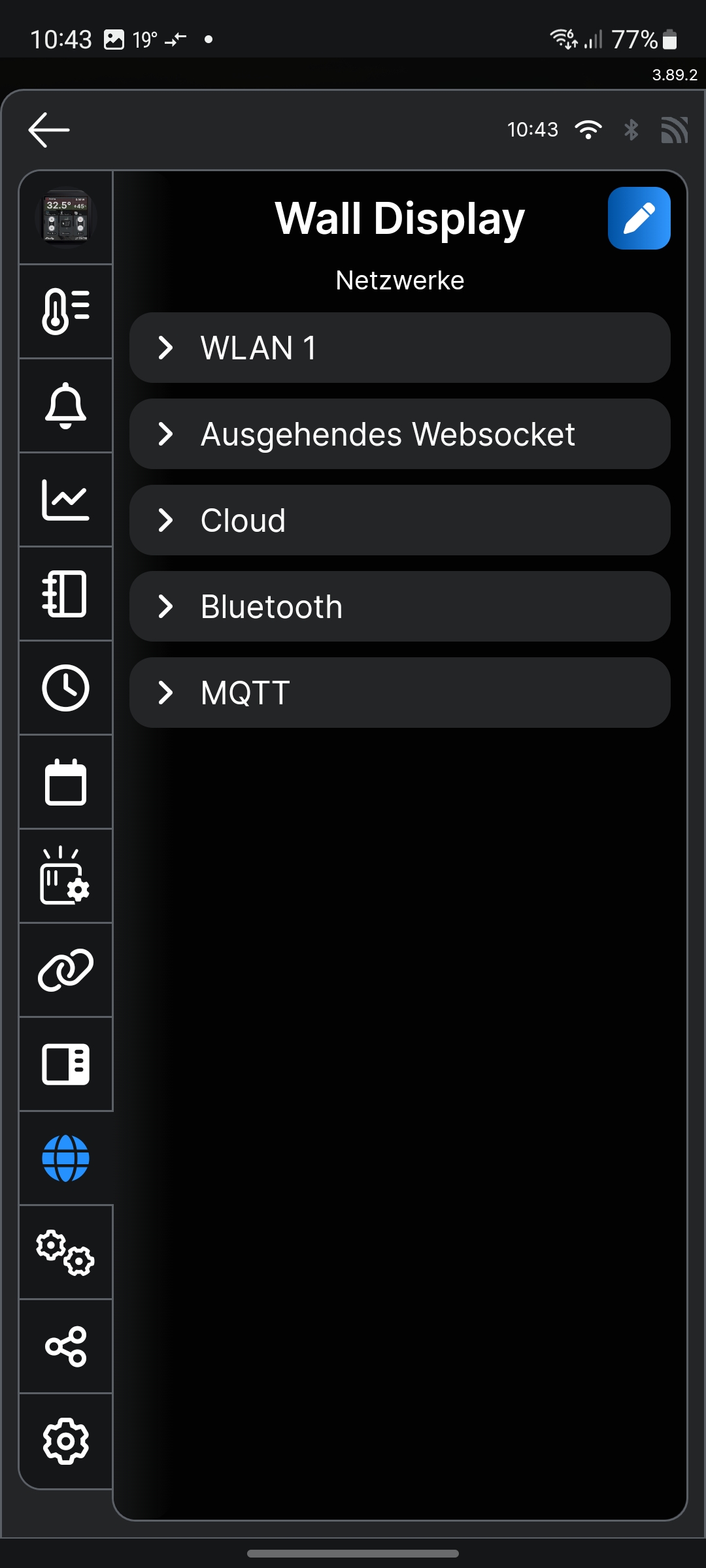This screenshot has height=1568, width=706.
Task: Open the chain link tab
Action: pos(65,970)
